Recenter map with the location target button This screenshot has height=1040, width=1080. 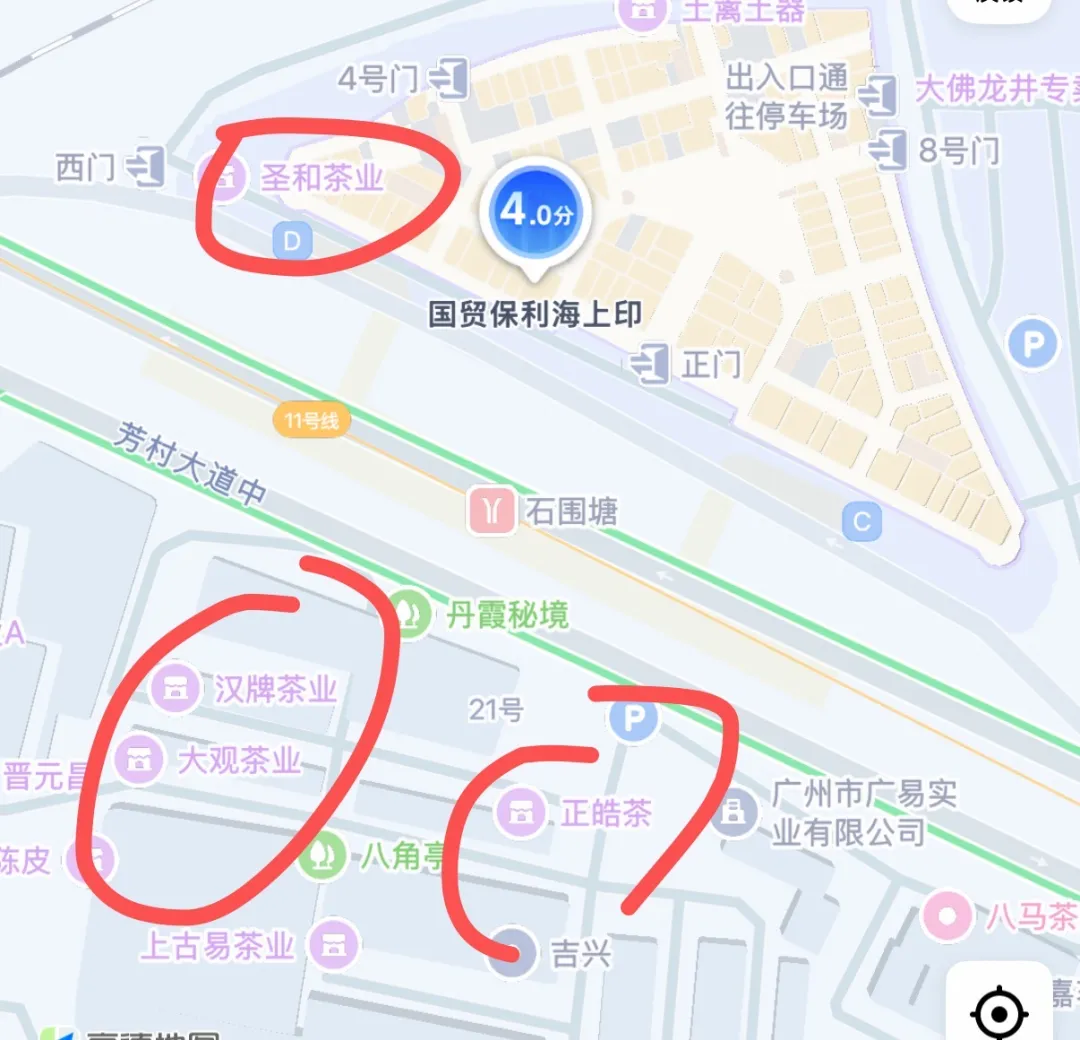(x=998, y=1013)
